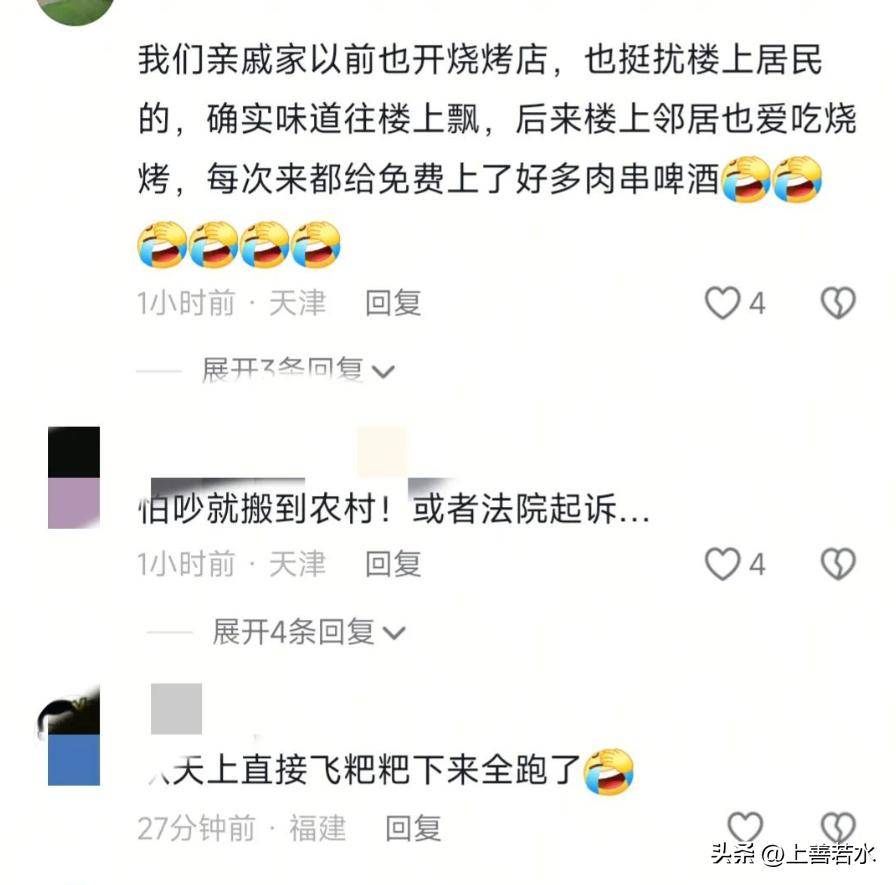Dislike the comment about moving to the countryside
The image size is (896, 885).
click(838, 564)
